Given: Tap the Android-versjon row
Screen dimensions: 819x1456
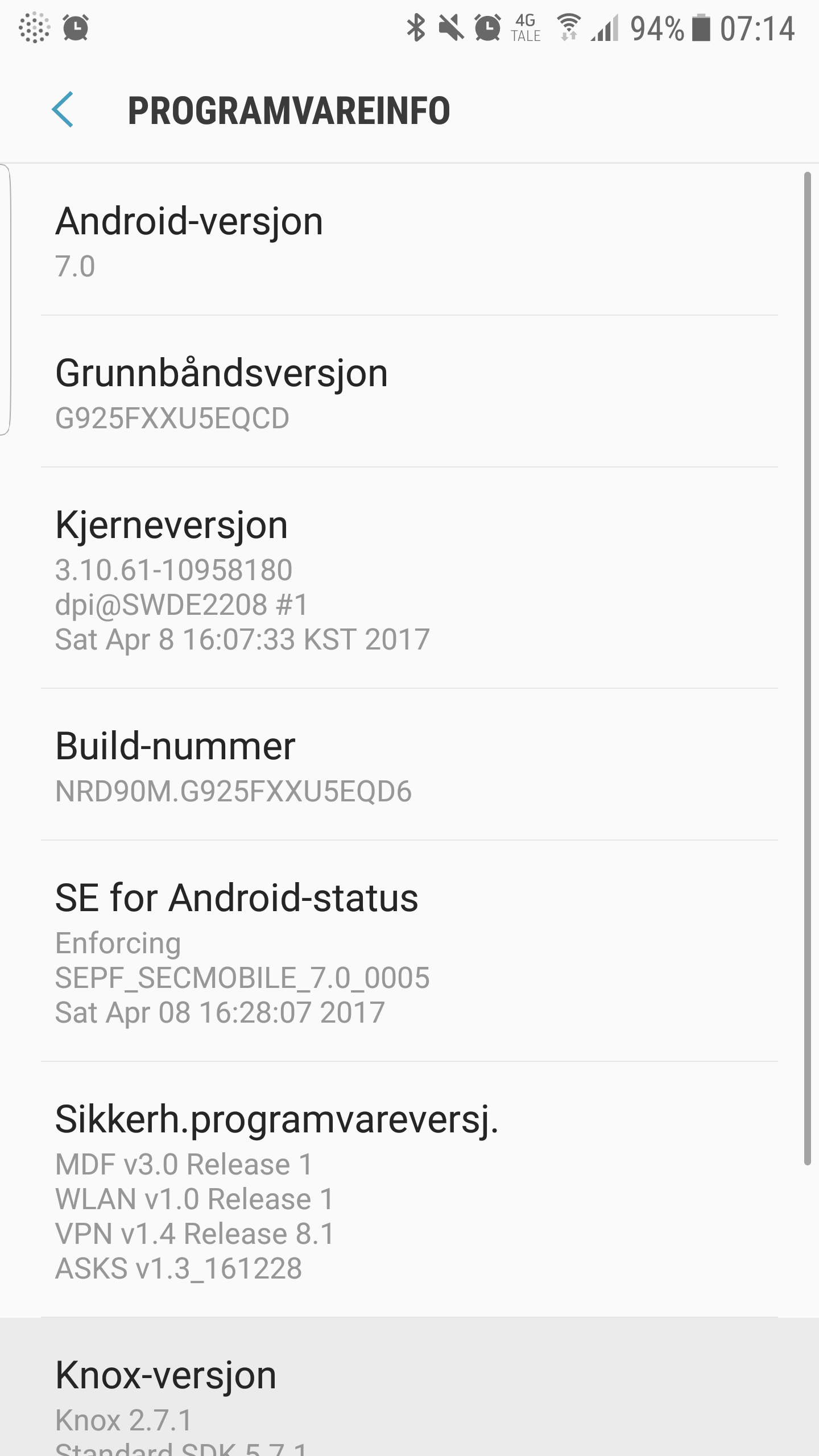Looking at the screenshot, I should click(409, 239).
